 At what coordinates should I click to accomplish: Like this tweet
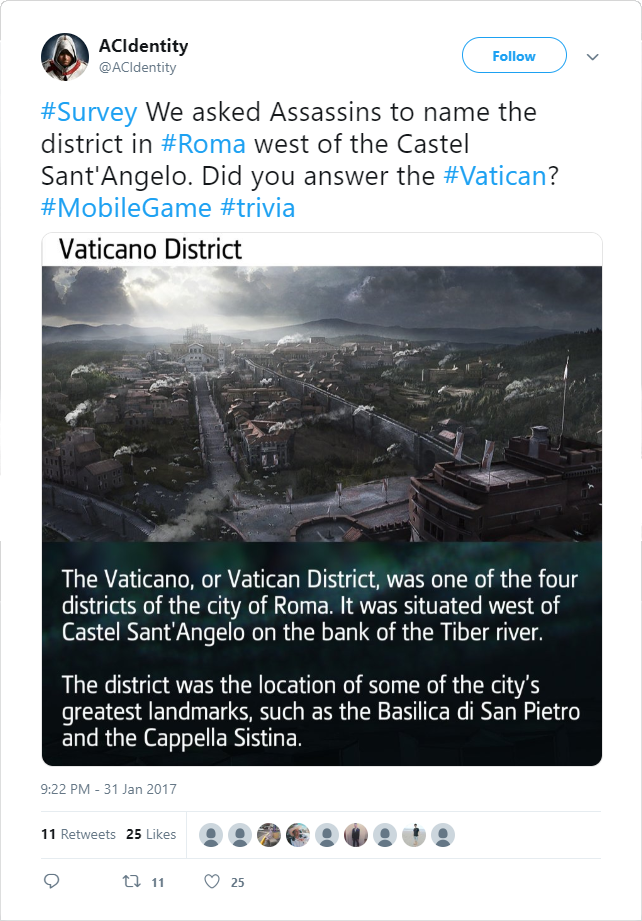(x=212, y=882)
